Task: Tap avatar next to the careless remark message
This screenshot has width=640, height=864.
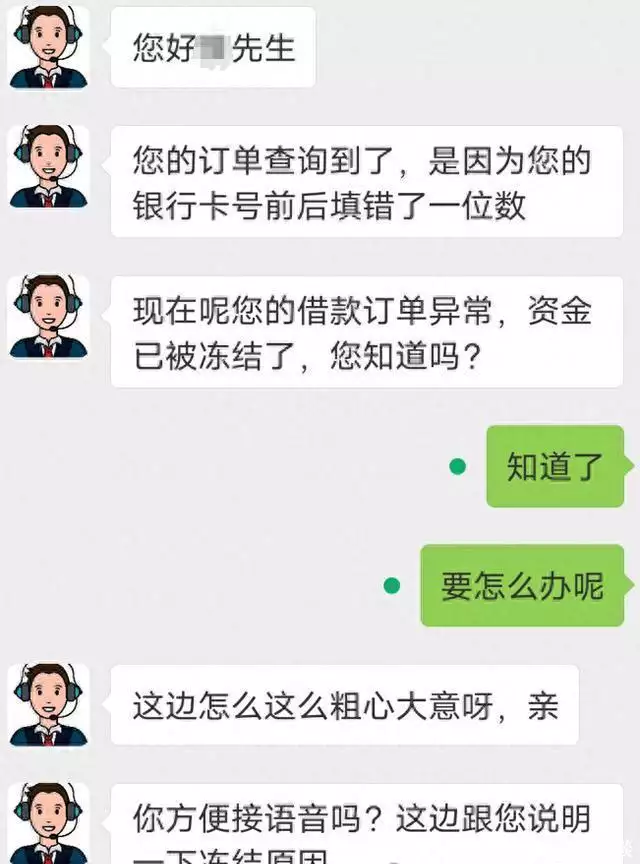Action: coord(48,704)
